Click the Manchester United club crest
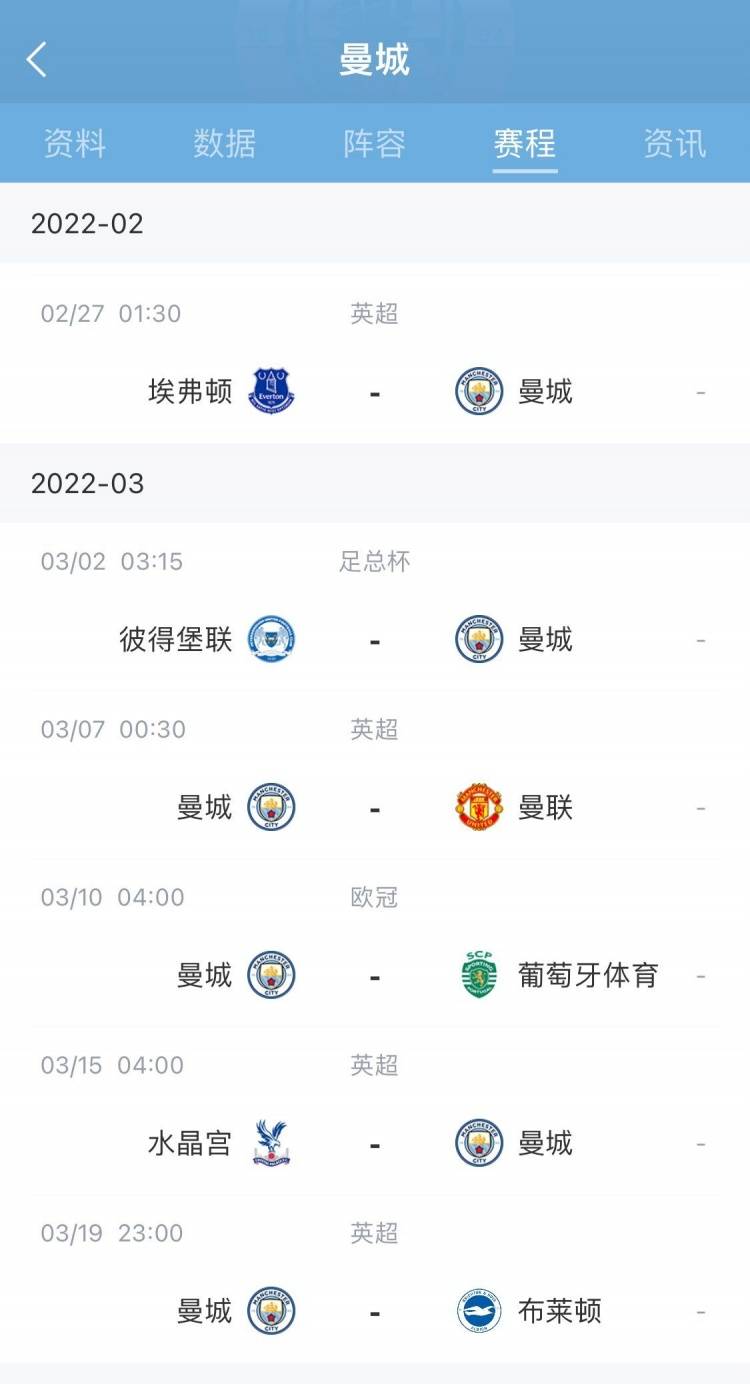This screenshot has height=1384, width=750. [x=477, y=806]
